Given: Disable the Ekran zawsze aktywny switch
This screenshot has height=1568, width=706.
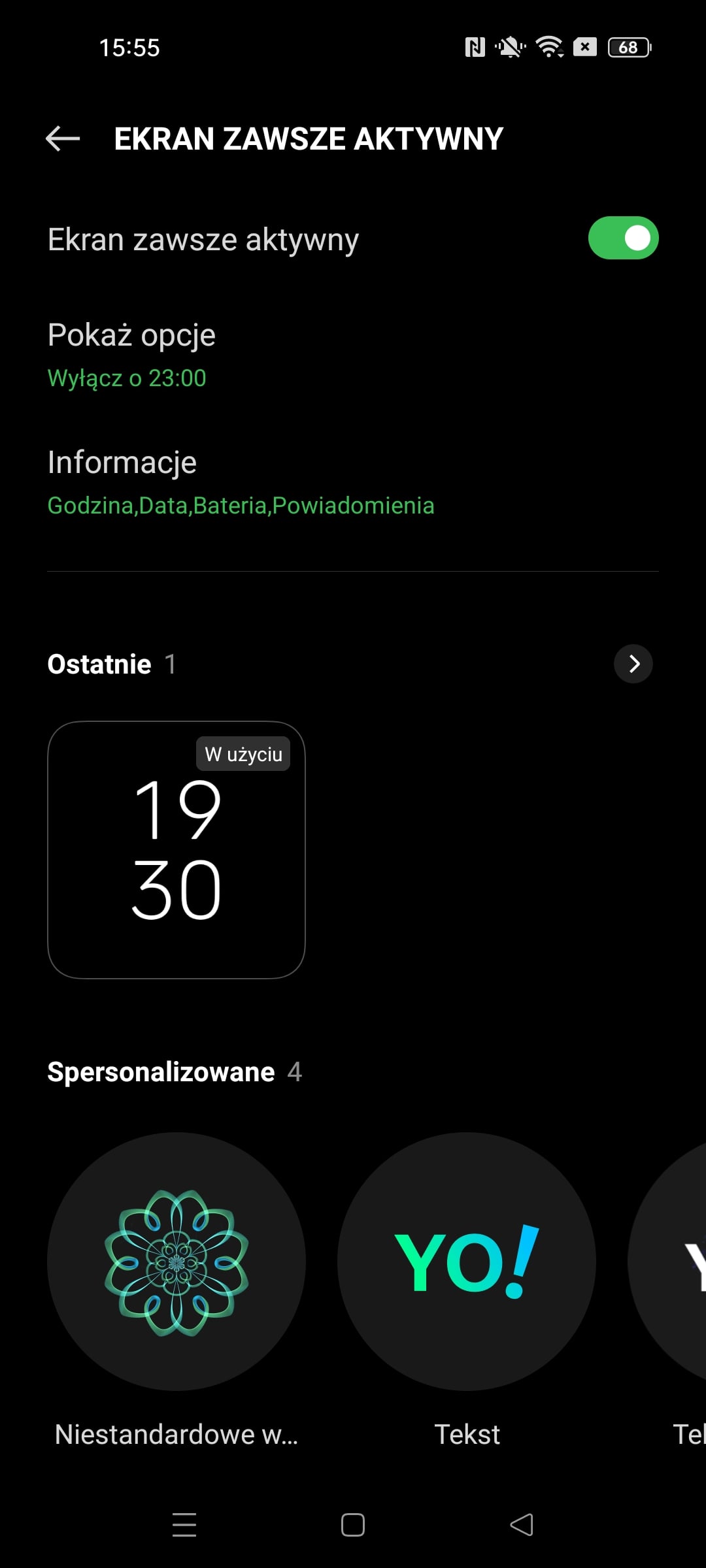Looking at the screenshot, I should tap(622, 238).
